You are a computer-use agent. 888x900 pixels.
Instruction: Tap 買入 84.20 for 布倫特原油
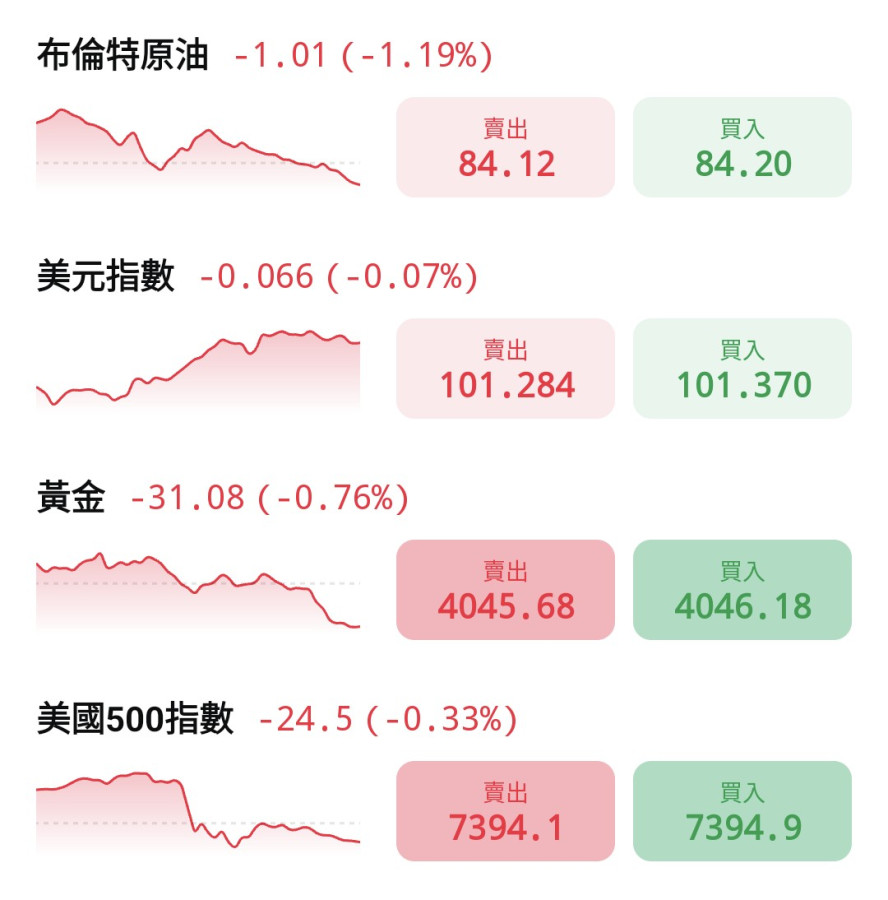coord(742,147)
